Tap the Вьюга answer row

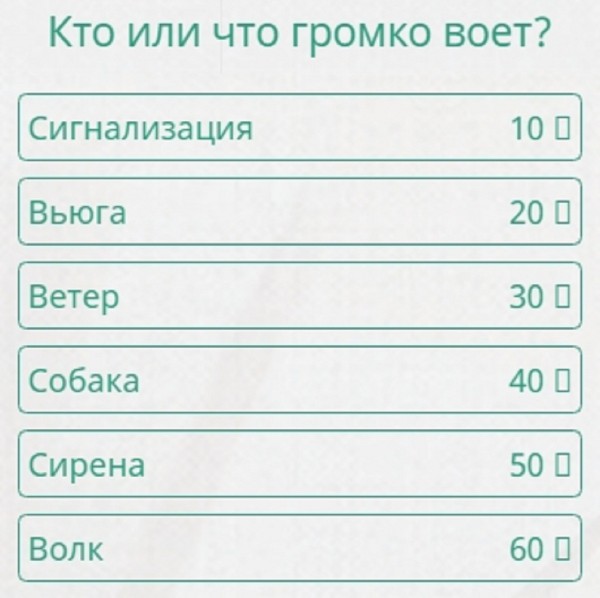(299, 211)
